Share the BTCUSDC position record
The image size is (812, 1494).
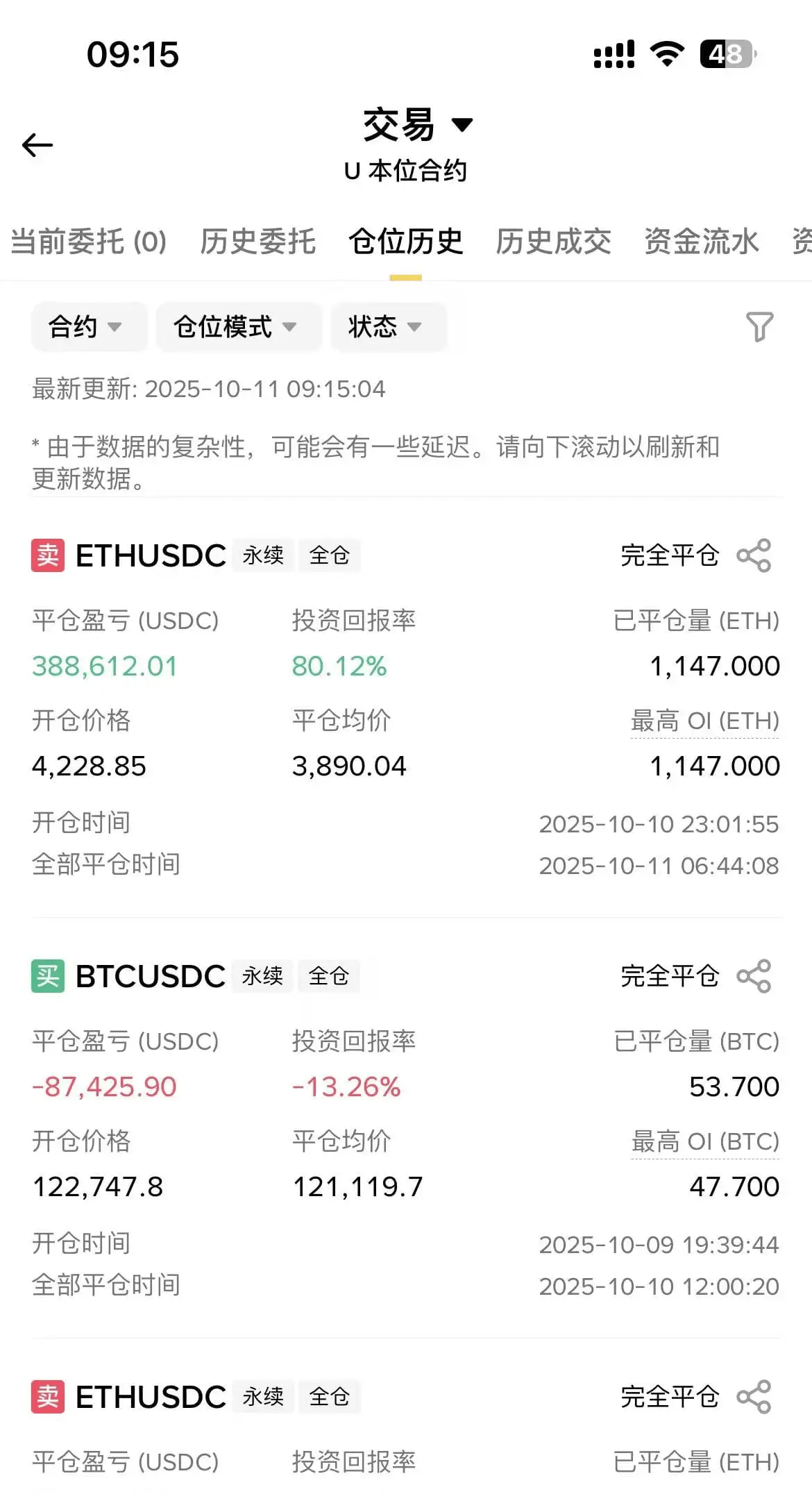[754, 976]
